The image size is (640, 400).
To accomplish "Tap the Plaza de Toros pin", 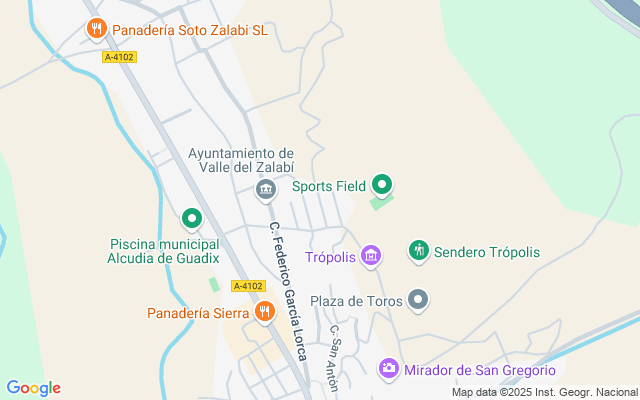I will coord(419,300).
